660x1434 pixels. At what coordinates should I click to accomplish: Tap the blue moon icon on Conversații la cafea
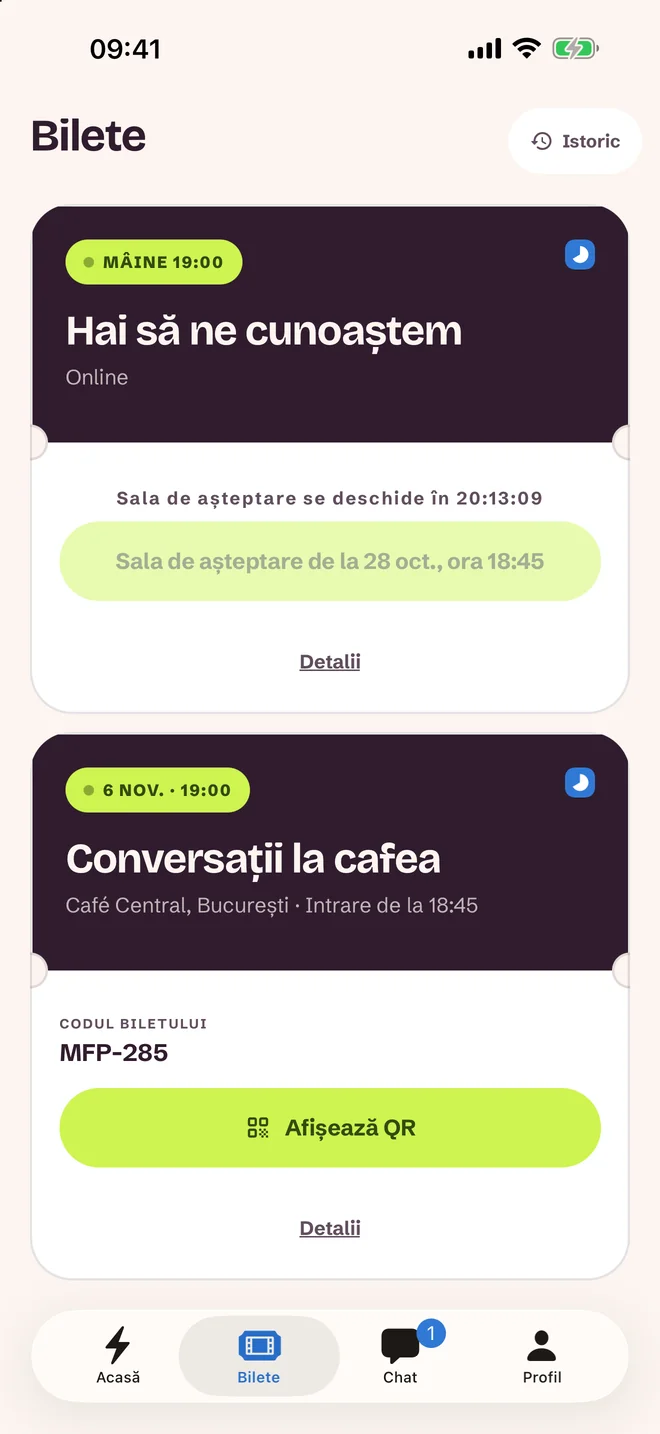tap(580, 782)
